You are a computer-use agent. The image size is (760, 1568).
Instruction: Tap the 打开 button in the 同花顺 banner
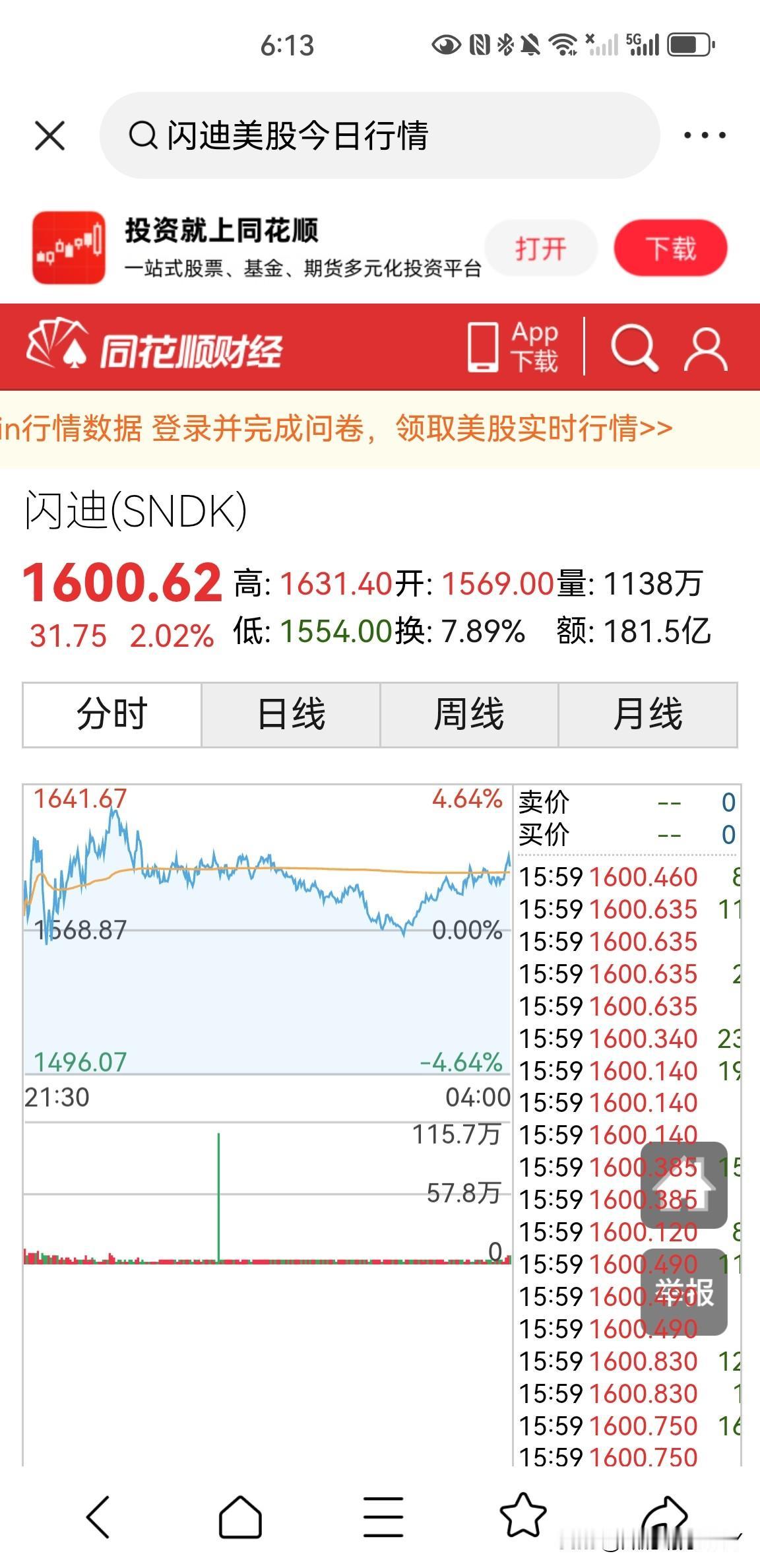[x=541, y=248]
